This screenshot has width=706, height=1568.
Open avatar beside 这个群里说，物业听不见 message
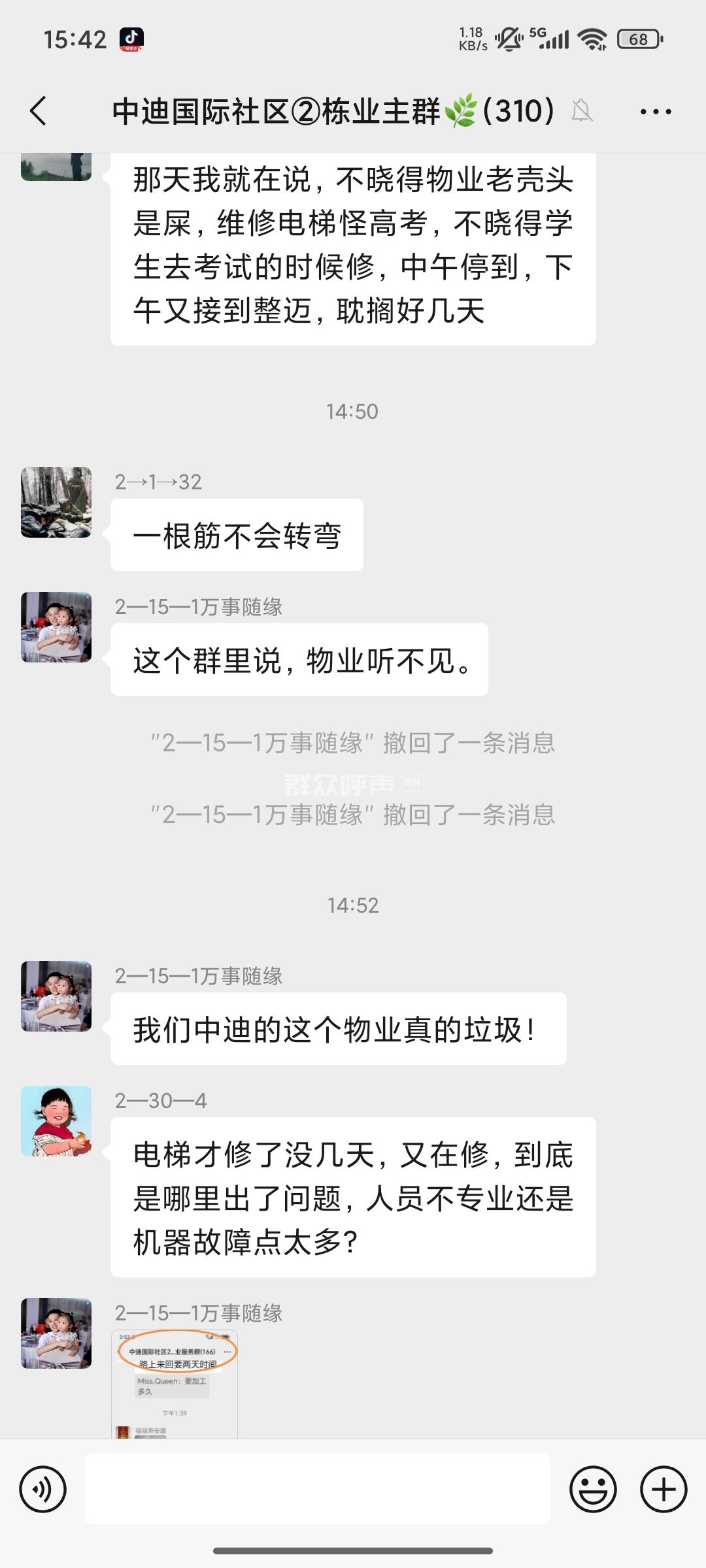(x=56, y=627)
